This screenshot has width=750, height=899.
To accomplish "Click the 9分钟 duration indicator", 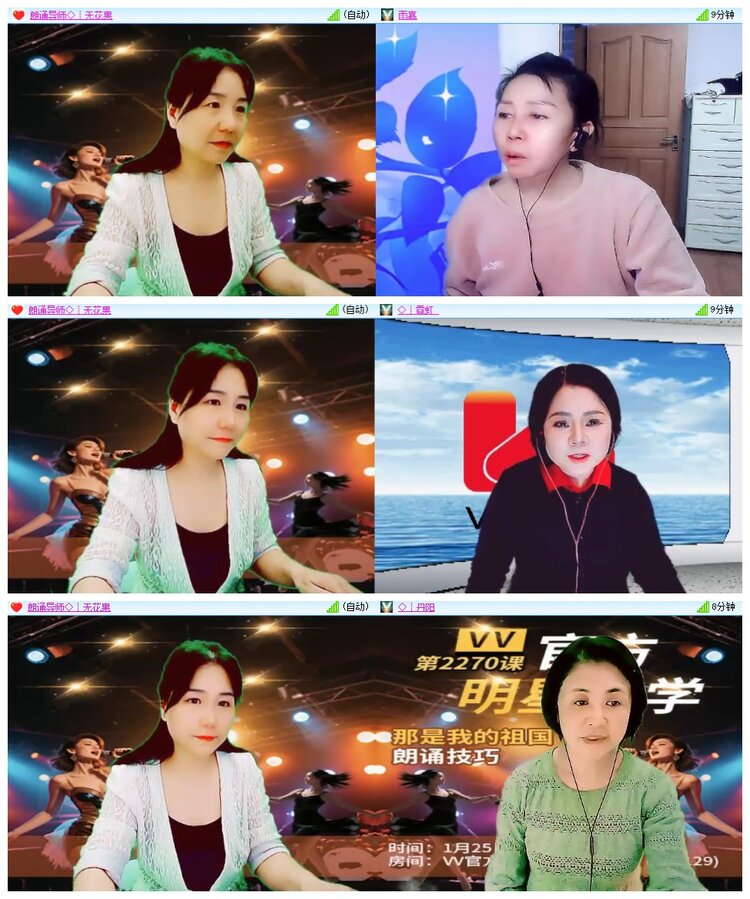I will click(x=725, y=15).
